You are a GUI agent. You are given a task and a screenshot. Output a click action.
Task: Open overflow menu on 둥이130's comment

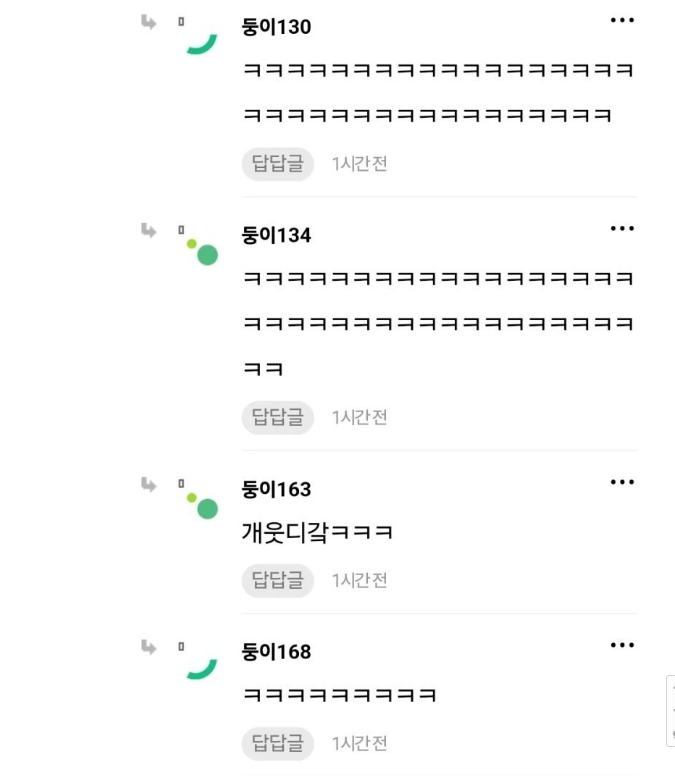pos(622,21)
